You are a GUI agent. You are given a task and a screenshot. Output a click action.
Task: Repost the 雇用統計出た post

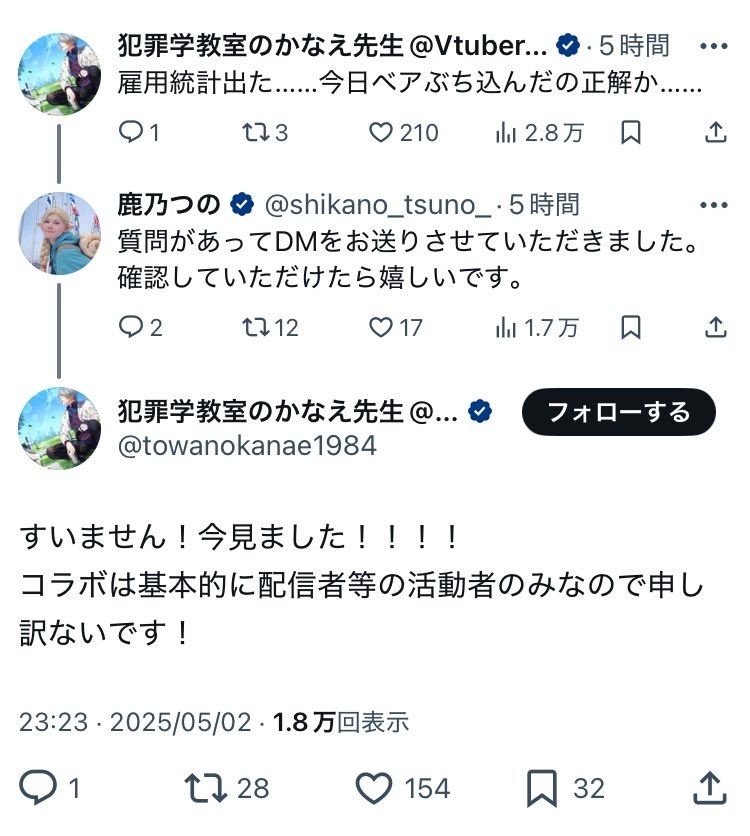[x=258, y=132]
